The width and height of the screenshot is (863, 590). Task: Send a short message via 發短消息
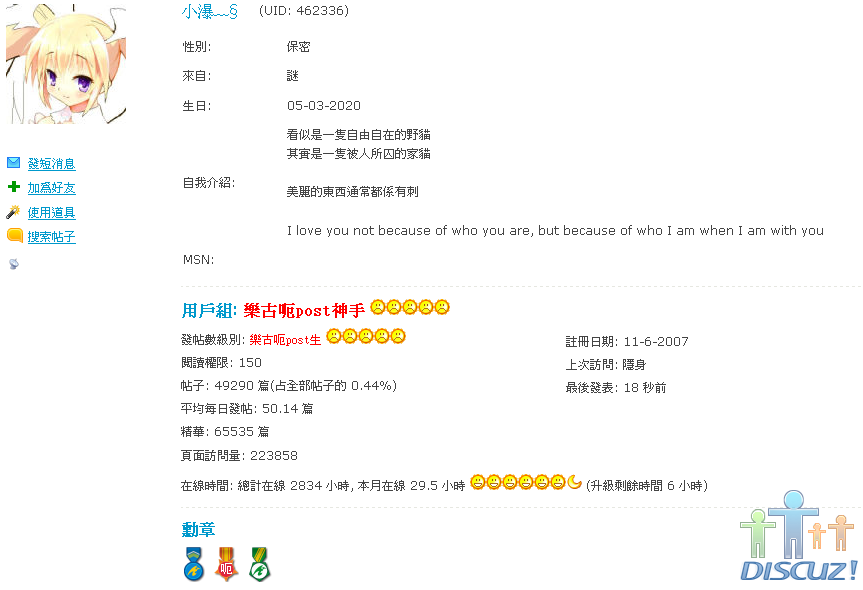tap(51, 164)
